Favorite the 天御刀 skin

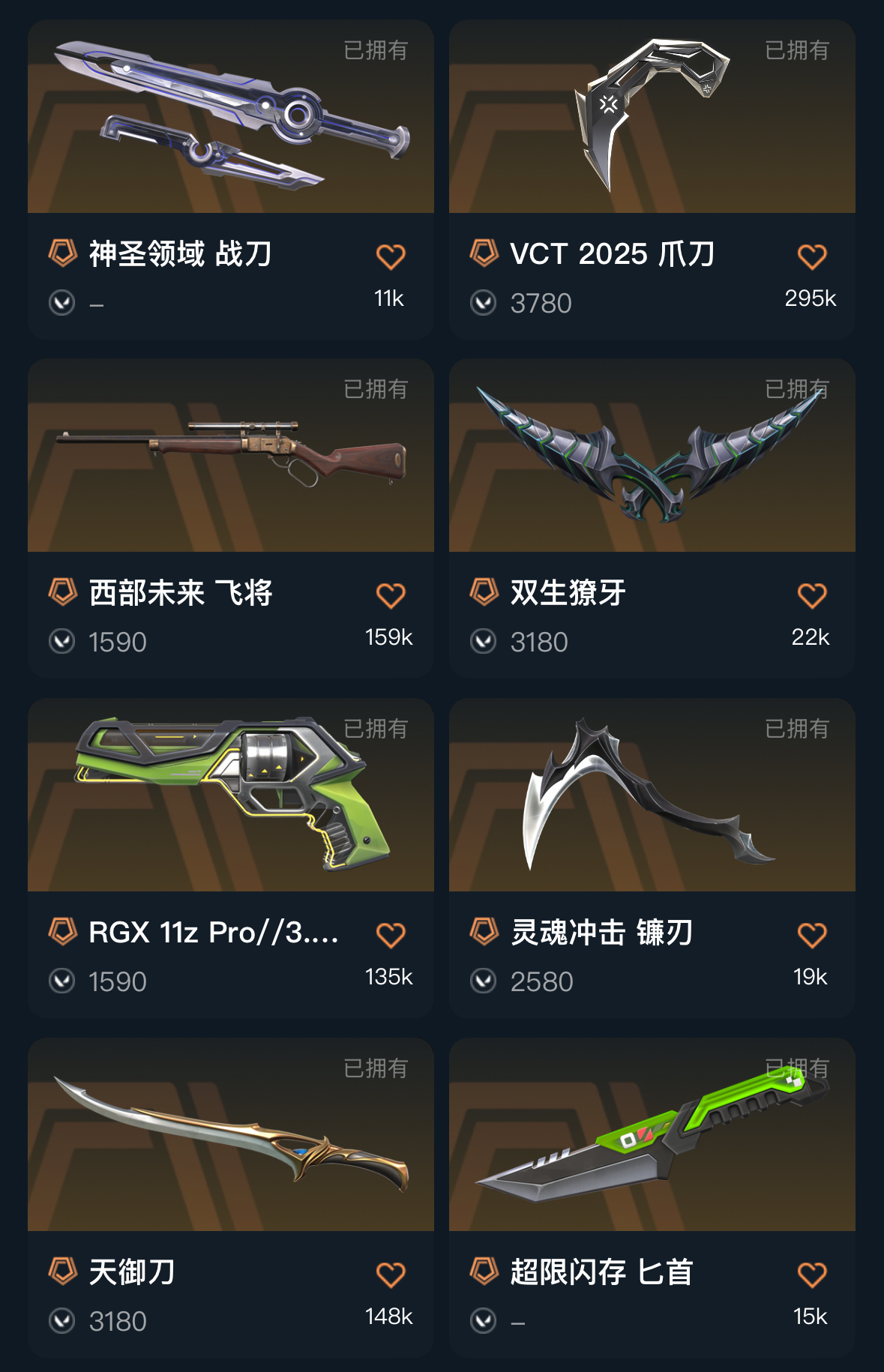(x=391, y=1275)
